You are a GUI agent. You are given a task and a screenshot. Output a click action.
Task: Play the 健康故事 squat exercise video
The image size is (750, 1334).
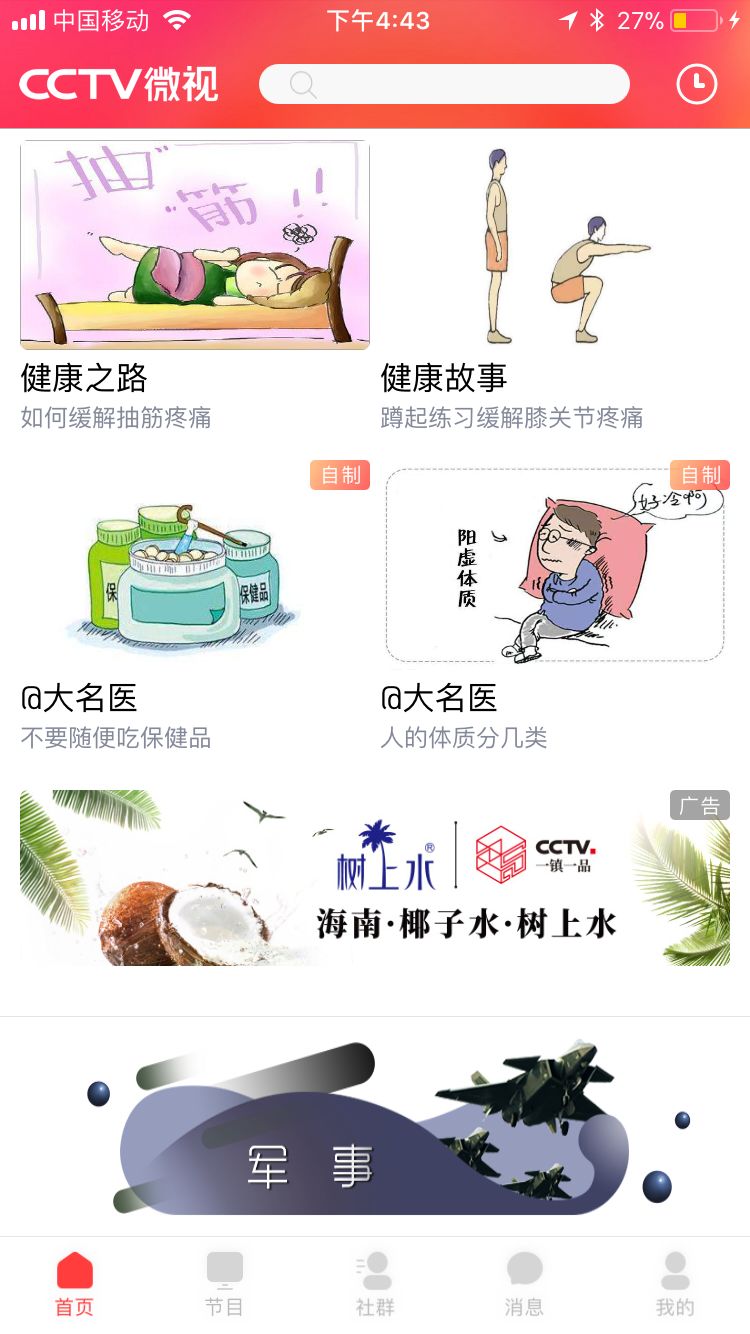click(555, 245)
